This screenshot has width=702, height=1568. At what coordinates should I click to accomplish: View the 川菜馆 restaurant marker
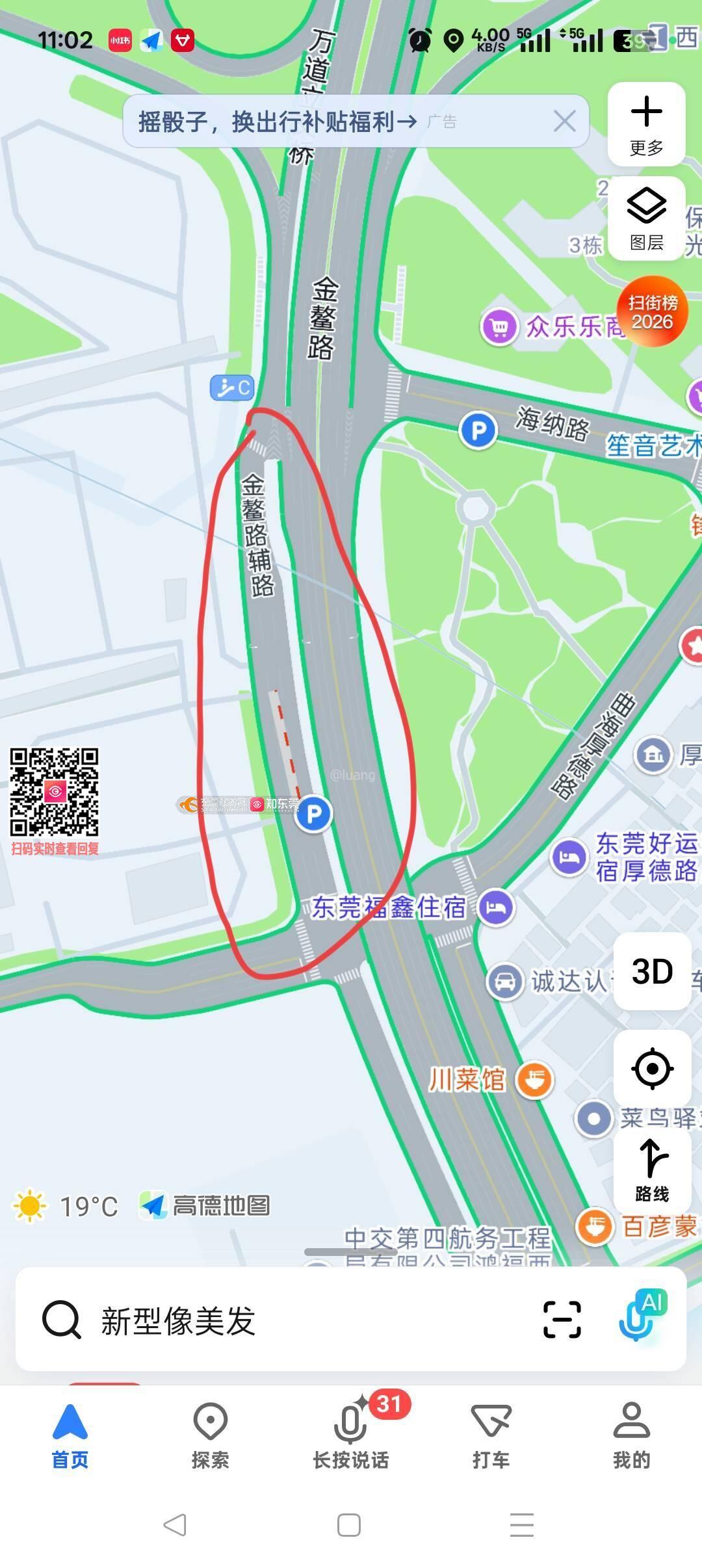(534, 1080)
